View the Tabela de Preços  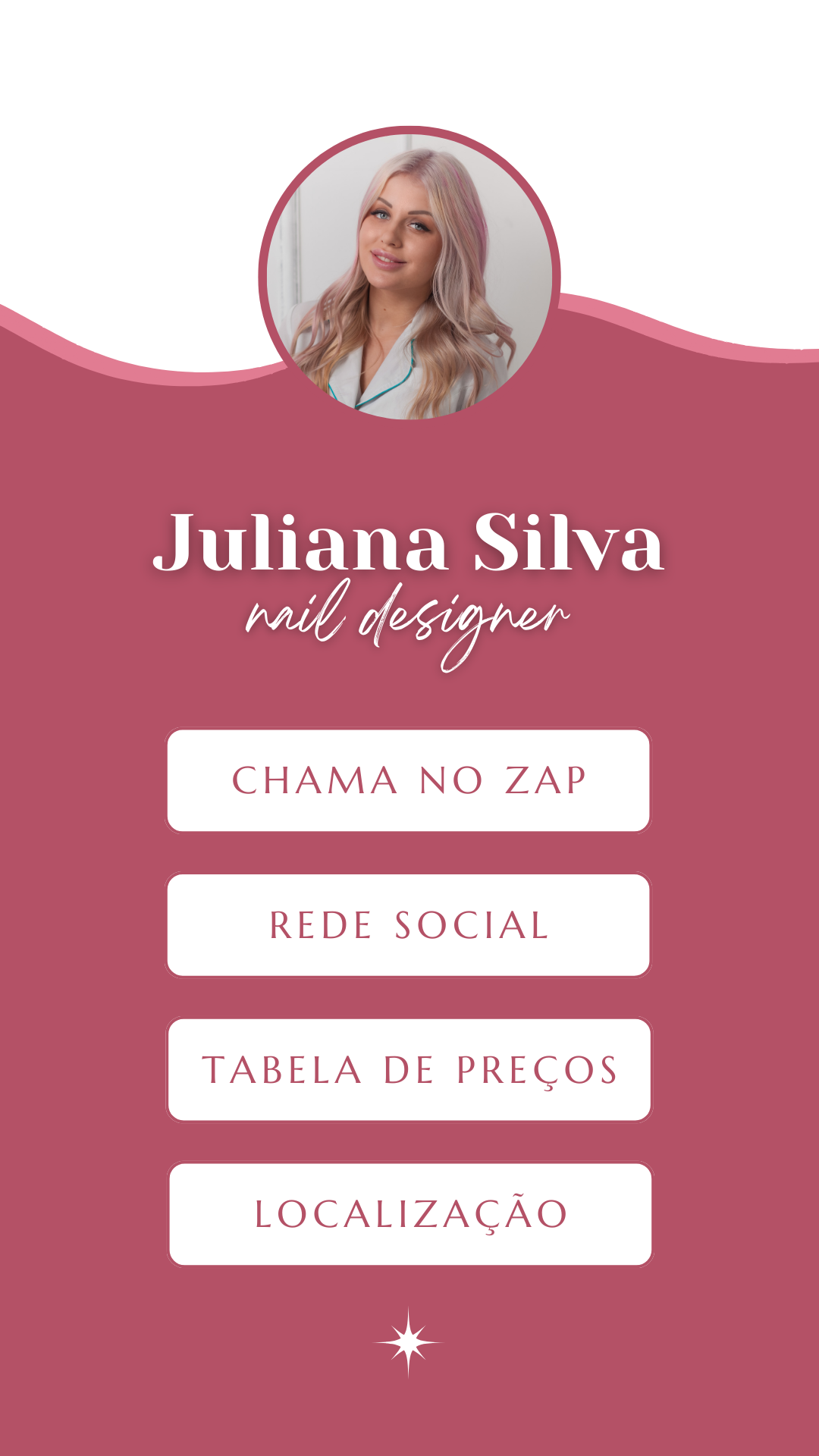click(x=409, y=1070)
